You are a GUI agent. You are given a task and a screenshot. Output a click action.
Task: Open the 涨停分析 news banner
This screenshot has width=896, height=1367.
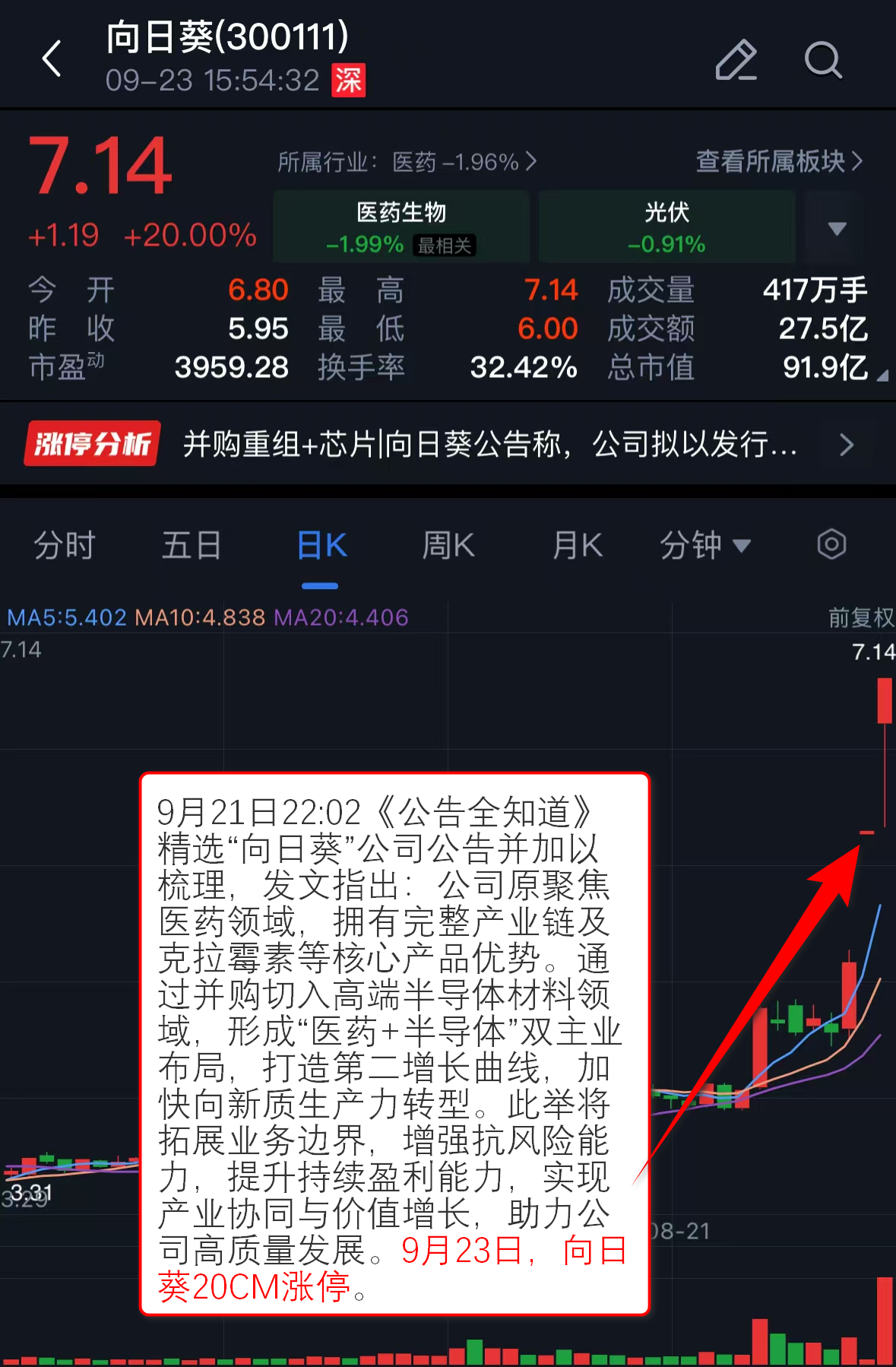pyautogui.click(x=448, y=444)
